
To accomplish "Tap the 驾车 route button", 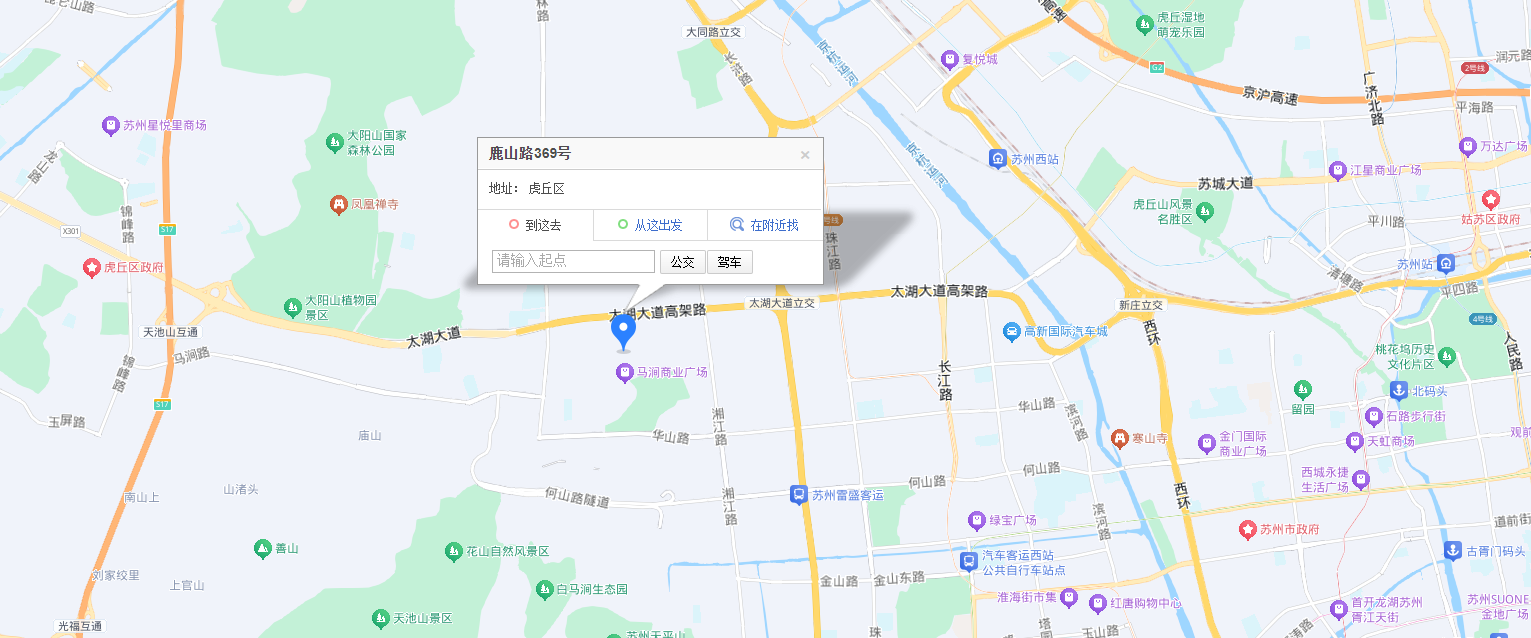I will [x=730, y=262].
